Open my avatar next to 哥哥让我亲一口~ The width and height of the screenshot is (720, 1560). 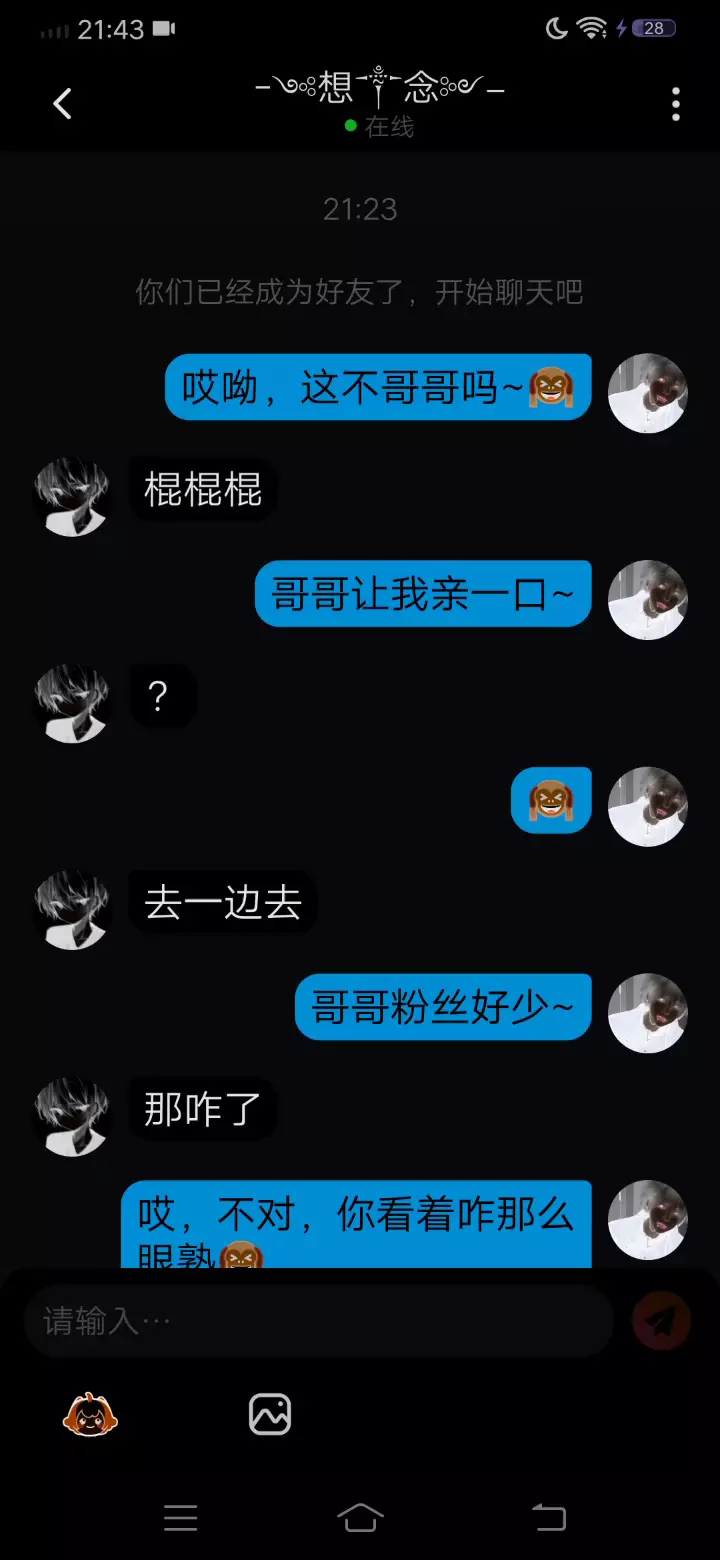pos(648,600)
